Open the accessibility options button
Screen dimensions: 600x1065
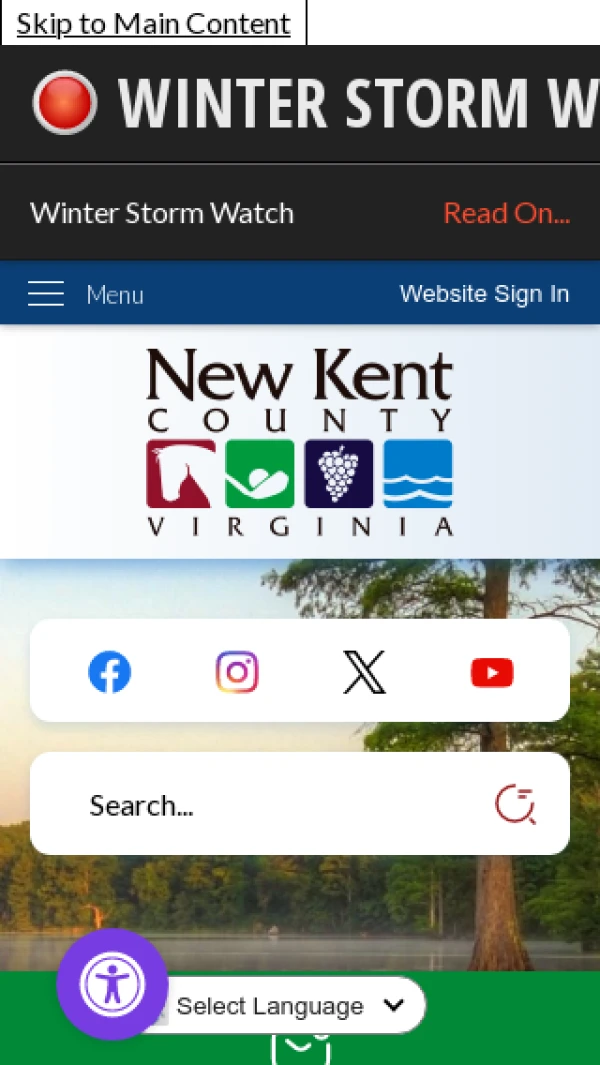tap(112, 985)
